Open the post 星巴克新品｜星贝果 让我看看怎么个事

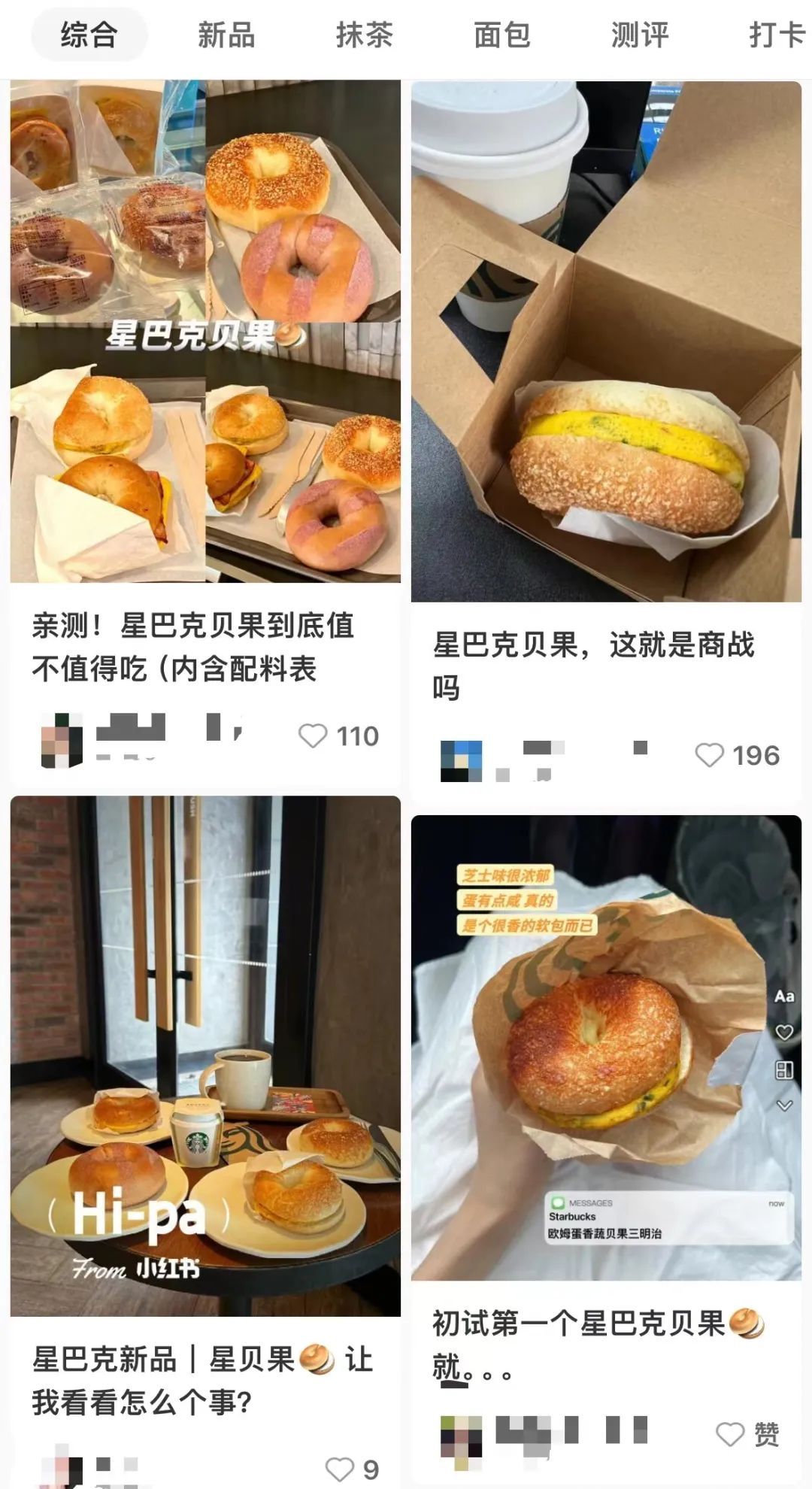pyautogui.click(x=202, y=1380)
